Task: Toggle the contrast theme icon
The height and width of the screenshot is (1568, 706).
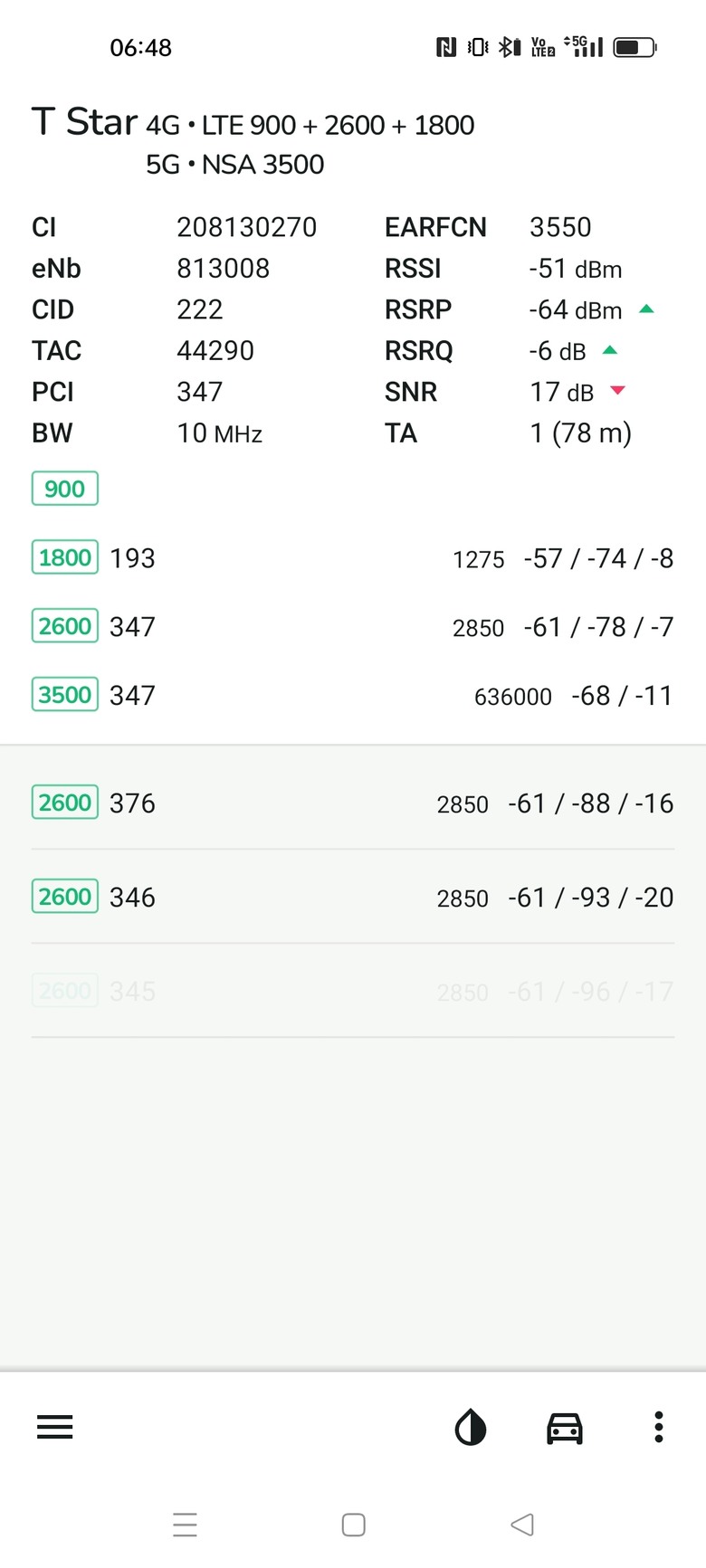Action: 471,1428
